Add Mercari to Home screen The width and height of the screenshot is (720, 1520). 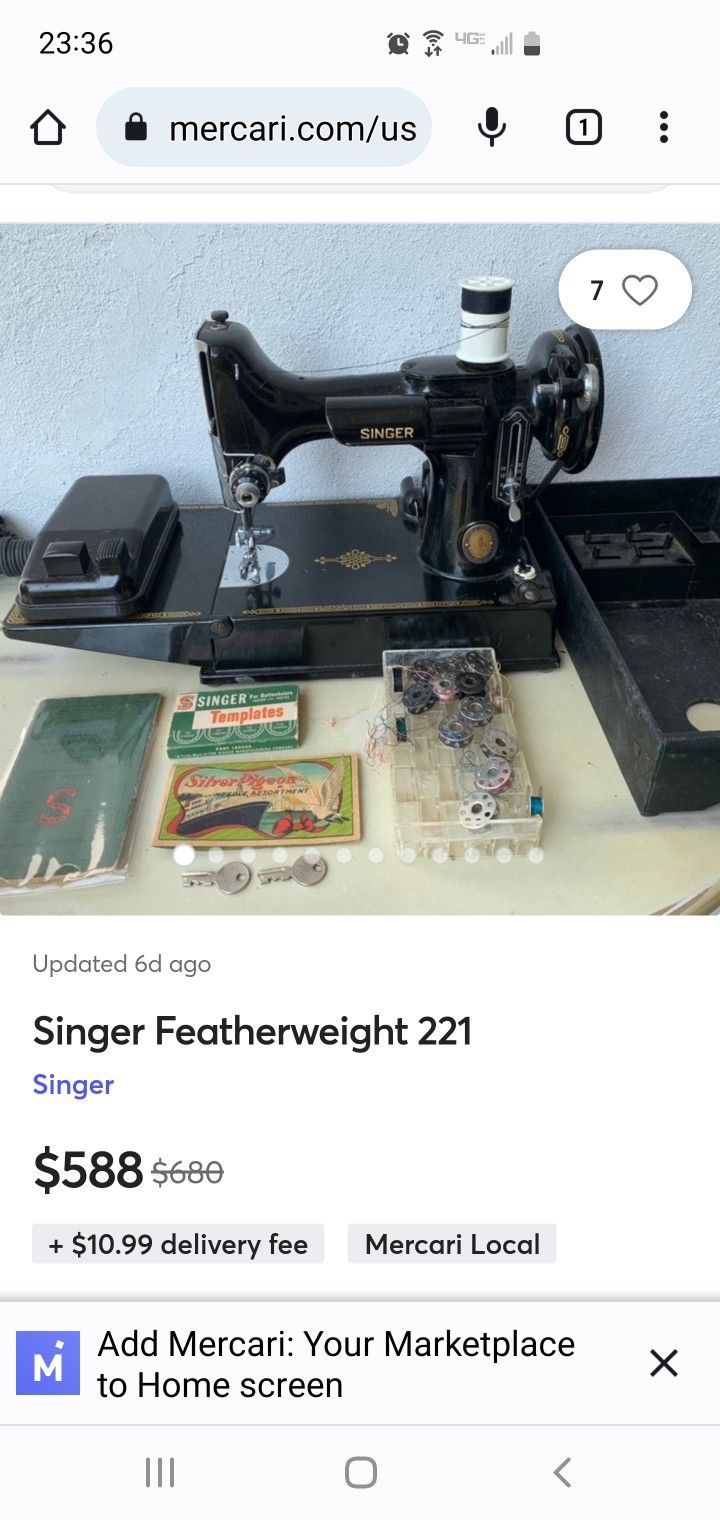pos(336,1364)
